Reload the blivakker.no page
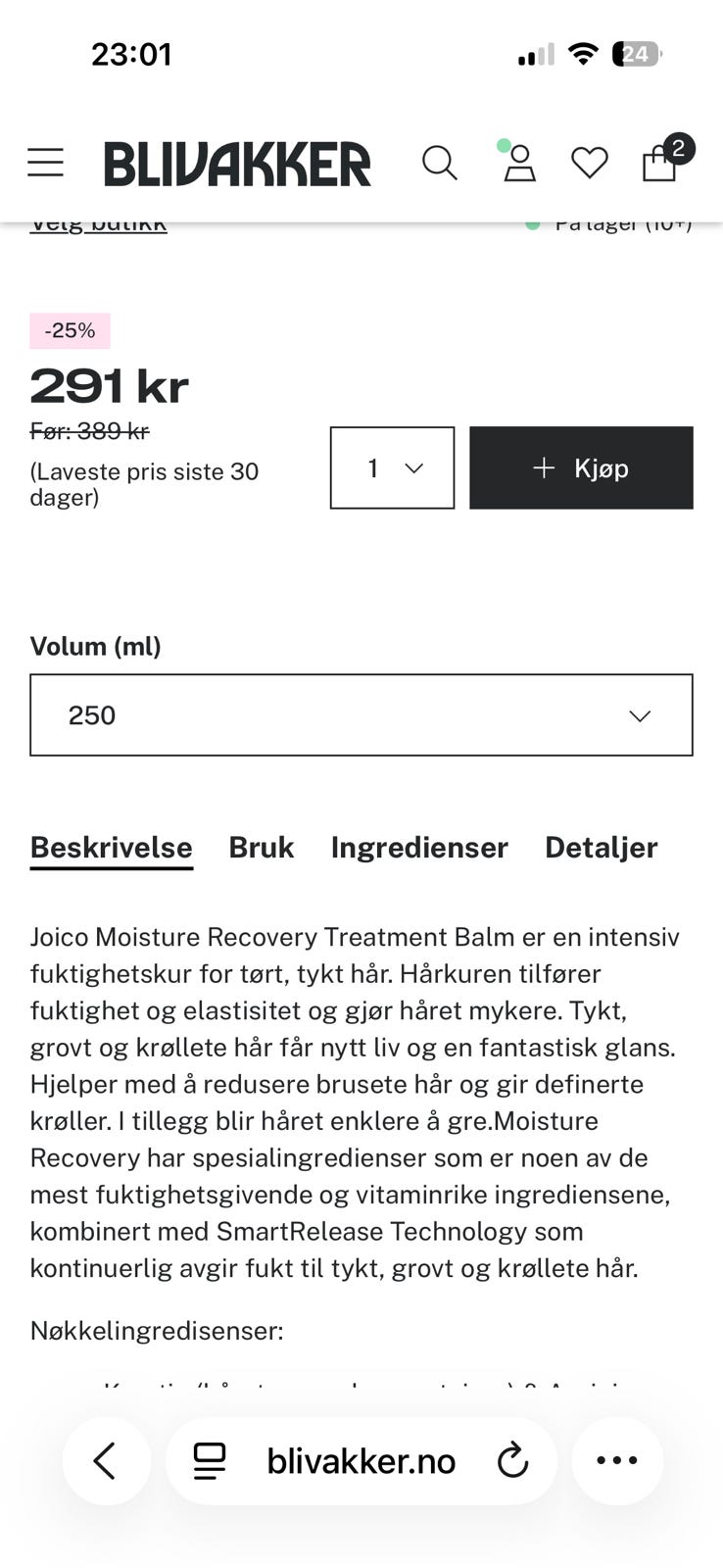This screenshot has height=1568, width=723. (x=512, y=1460)
